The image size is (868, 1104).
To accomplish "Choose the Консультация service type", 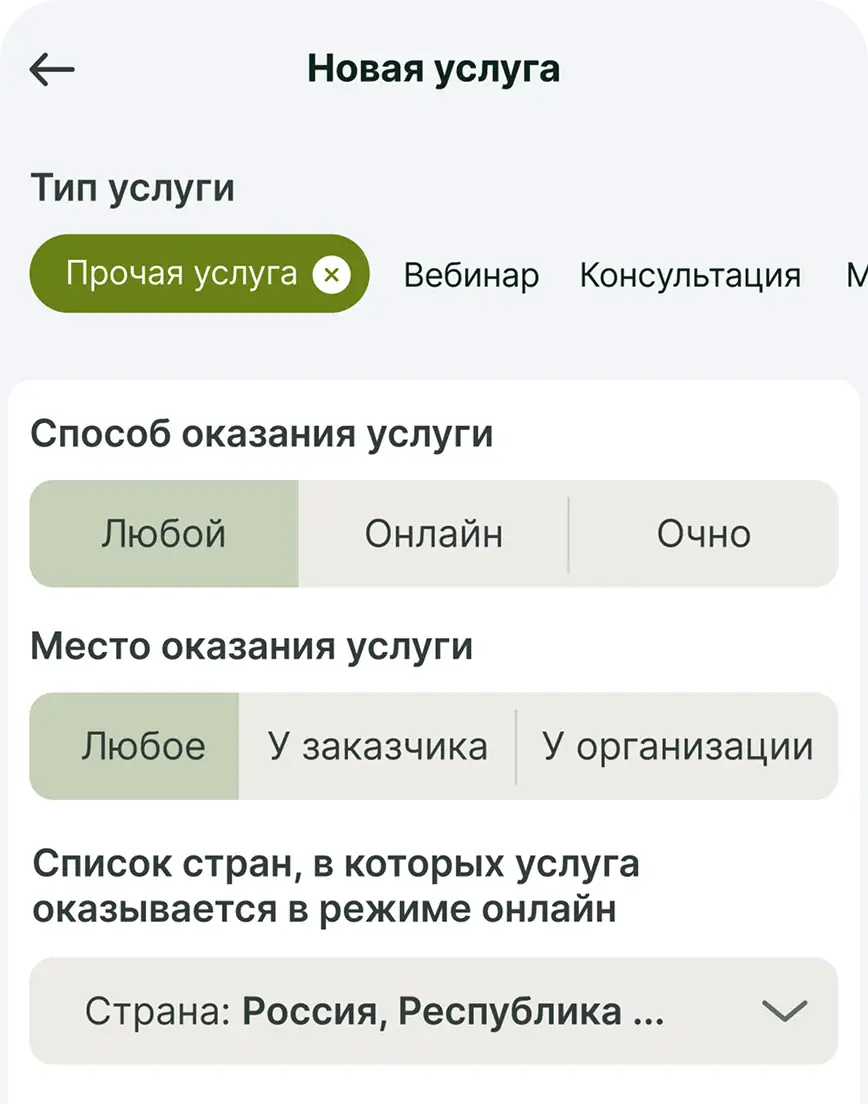I will point(690,275).
